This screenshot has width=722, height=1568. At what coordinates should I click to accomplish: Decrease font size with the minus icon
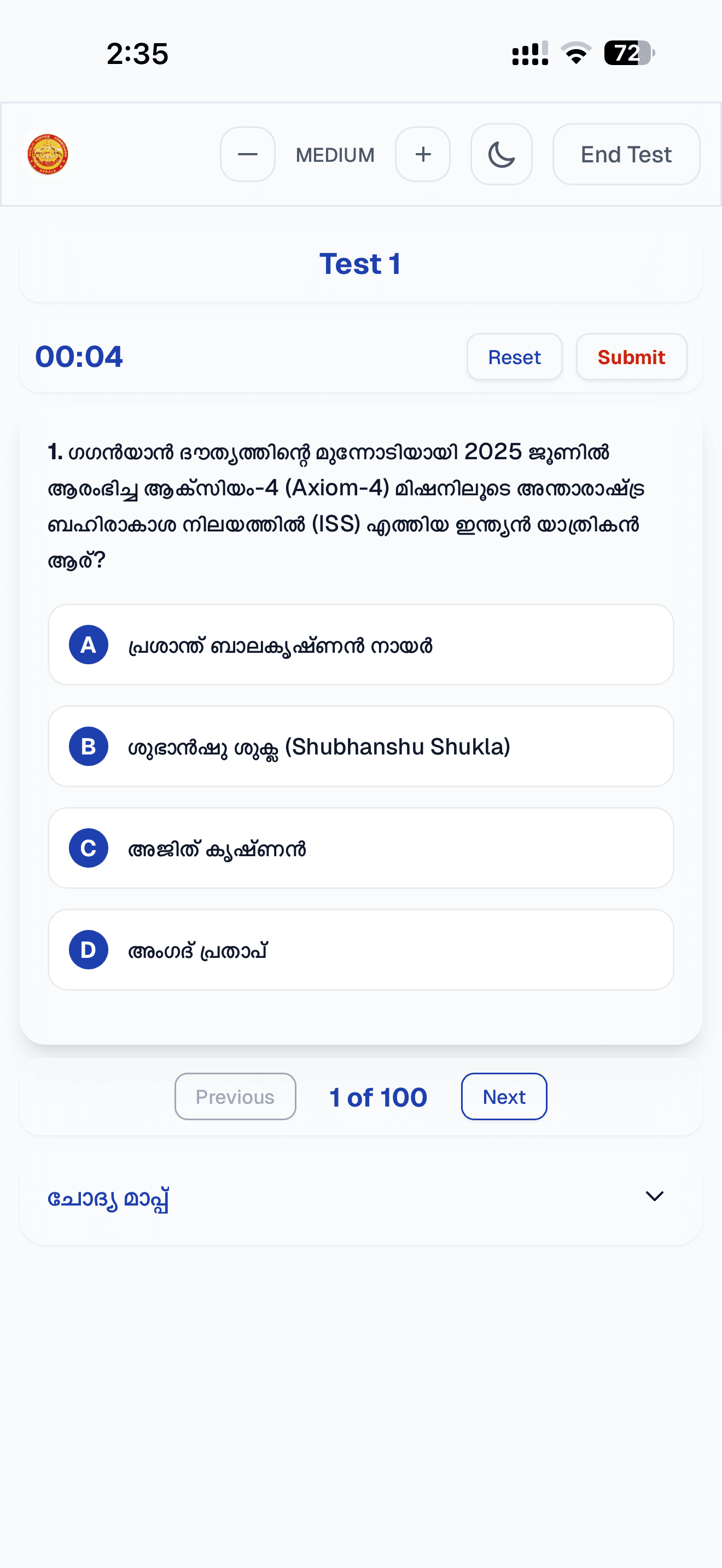[247, 154]
